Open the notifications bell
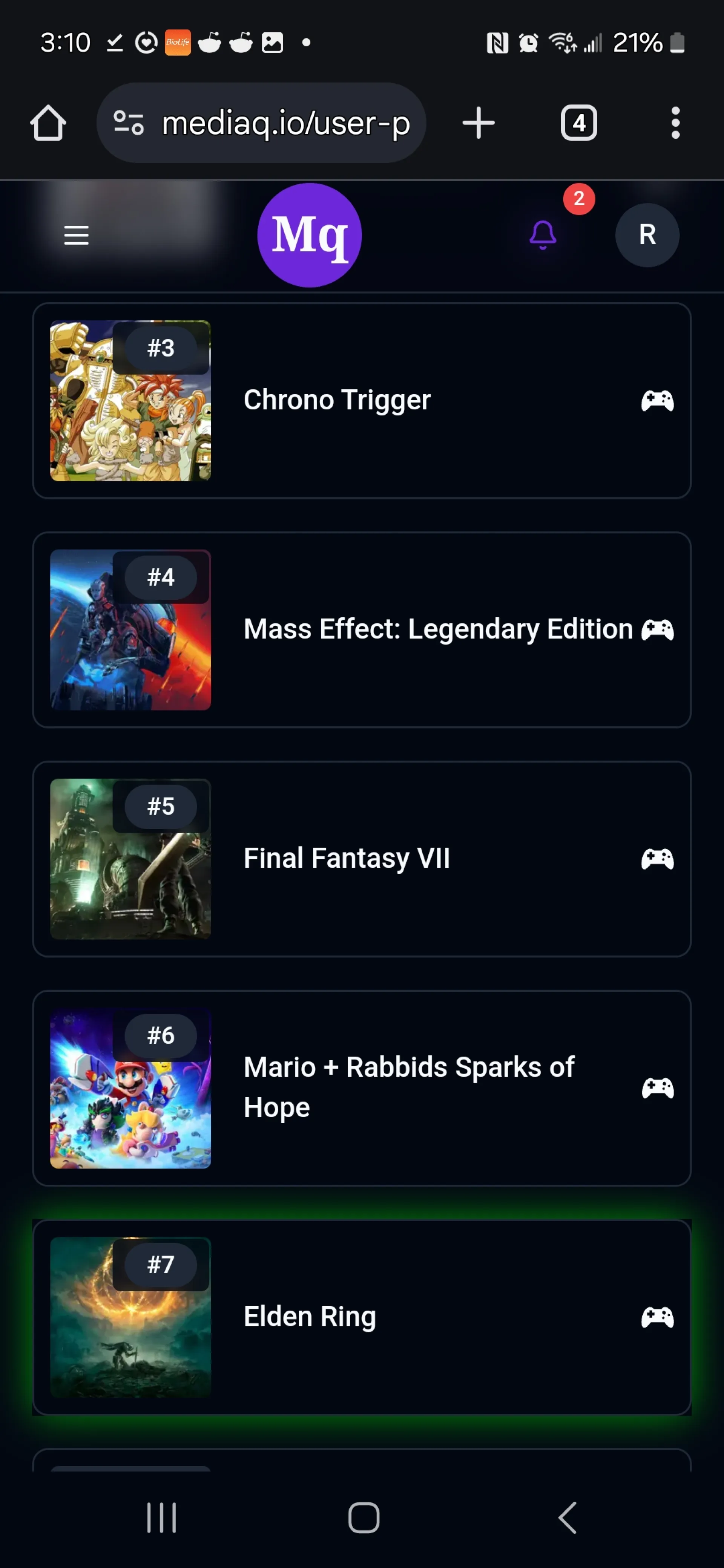 tap(543, 235)
